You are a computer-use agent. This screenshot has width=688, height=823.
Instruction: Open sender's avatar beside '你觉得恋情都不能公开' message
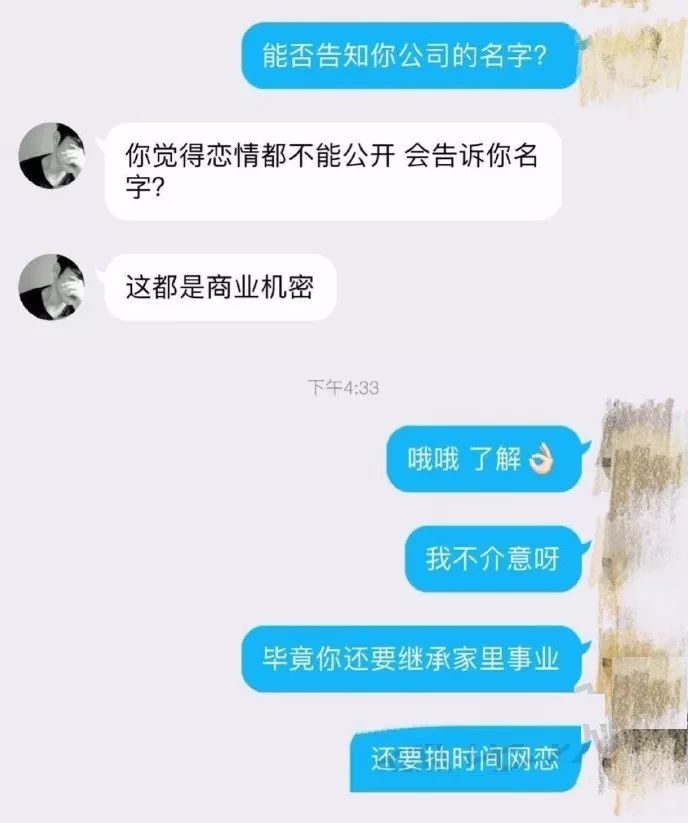[52, 156]
